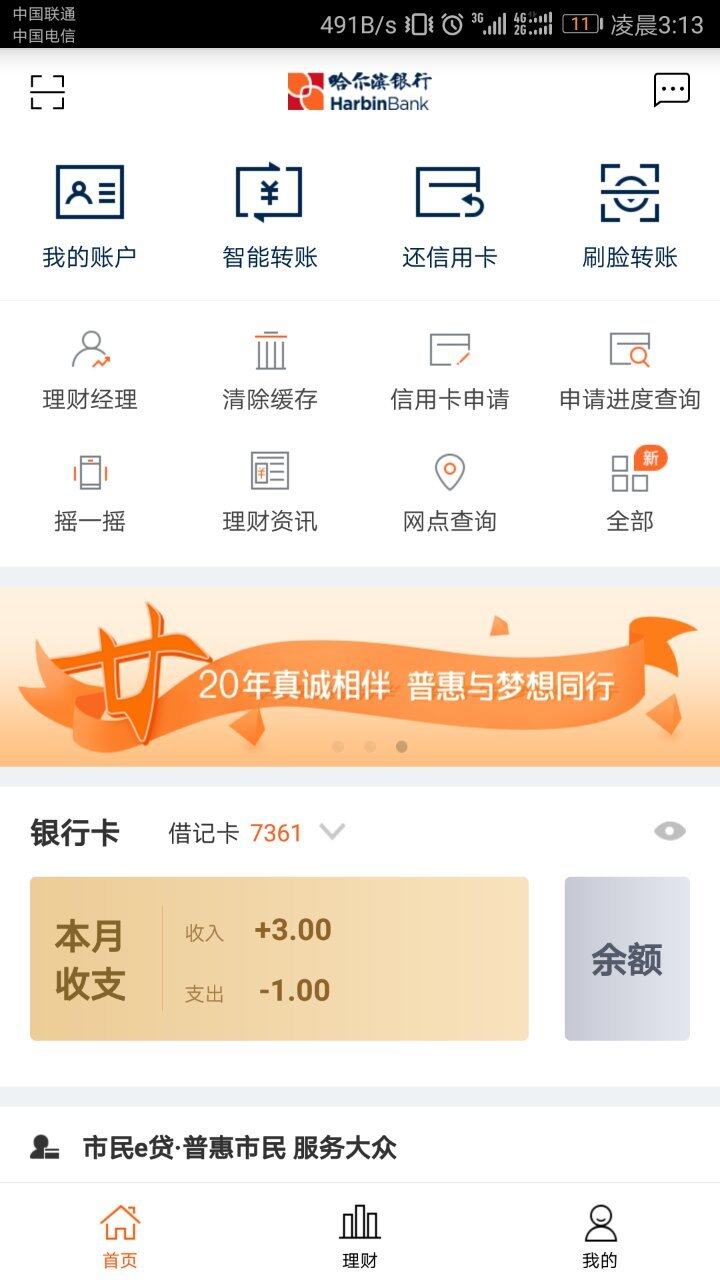720x1280 pixels.
Task: Switch to the 理财 tab
Action: (x=360, y=1236)
